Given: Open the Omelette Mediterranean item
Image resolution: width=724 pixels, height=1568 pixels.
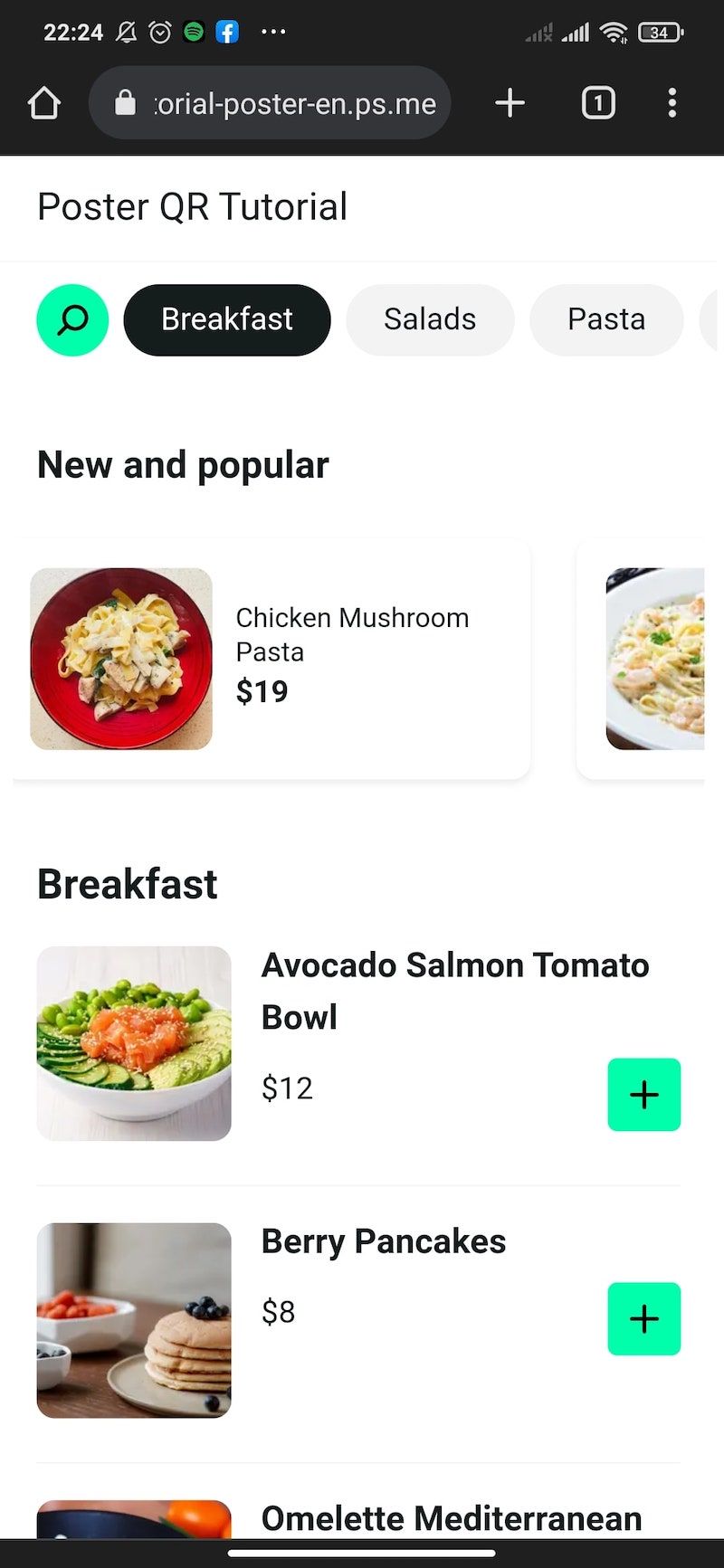Looking at the screenshot, I should (451, 1518).
